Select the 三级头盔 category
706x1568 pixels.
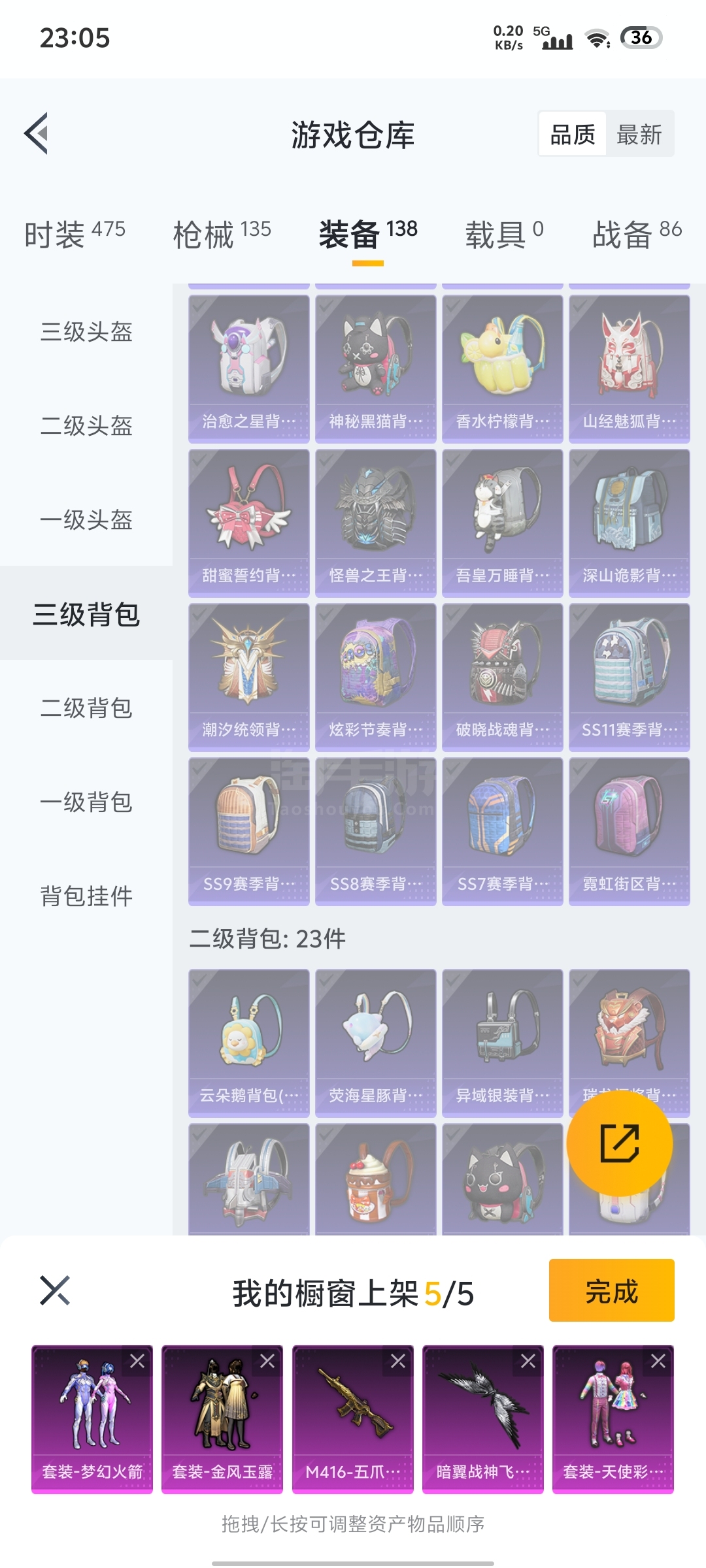[x=86, y=332]
